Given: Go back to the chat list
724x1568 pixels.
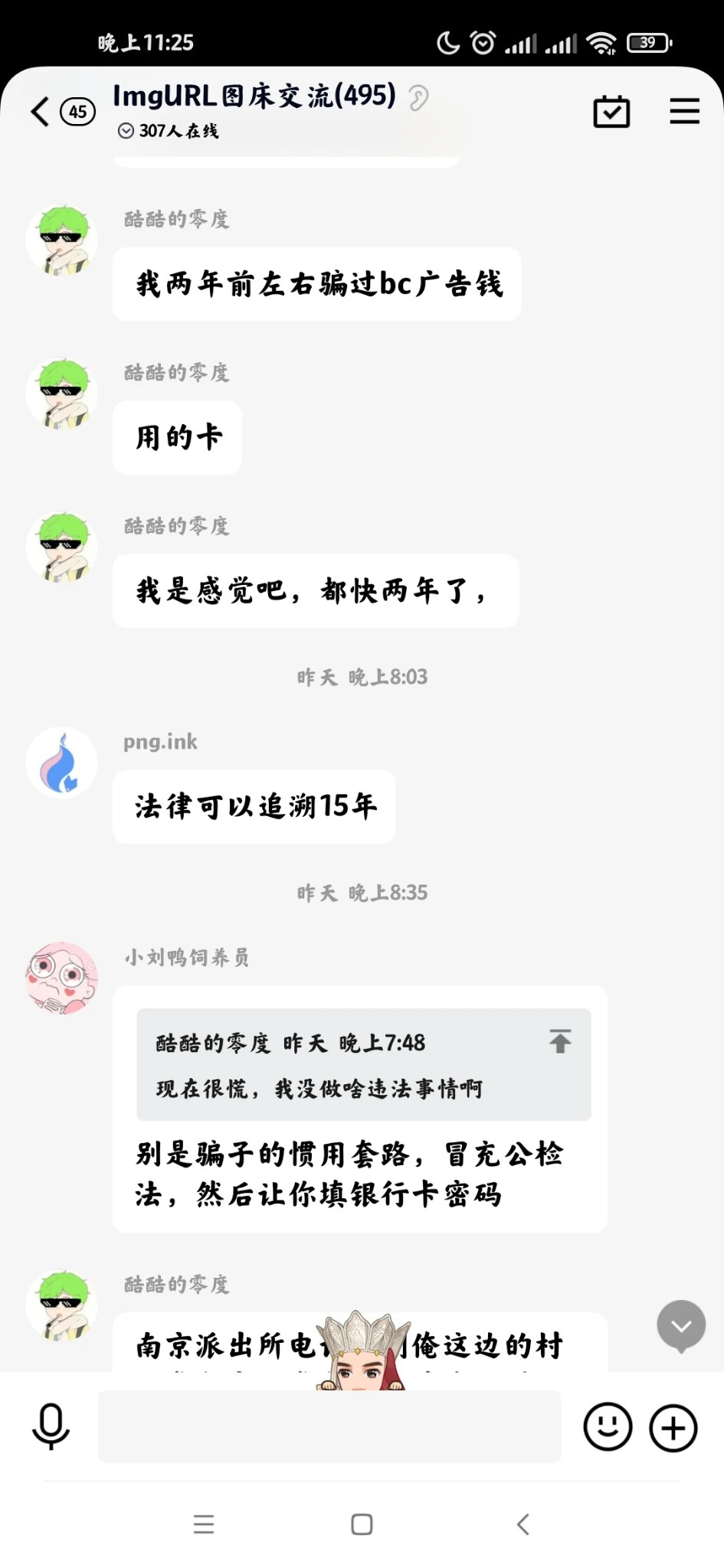Looking at the screenshot, I should [x=41, y=112].
